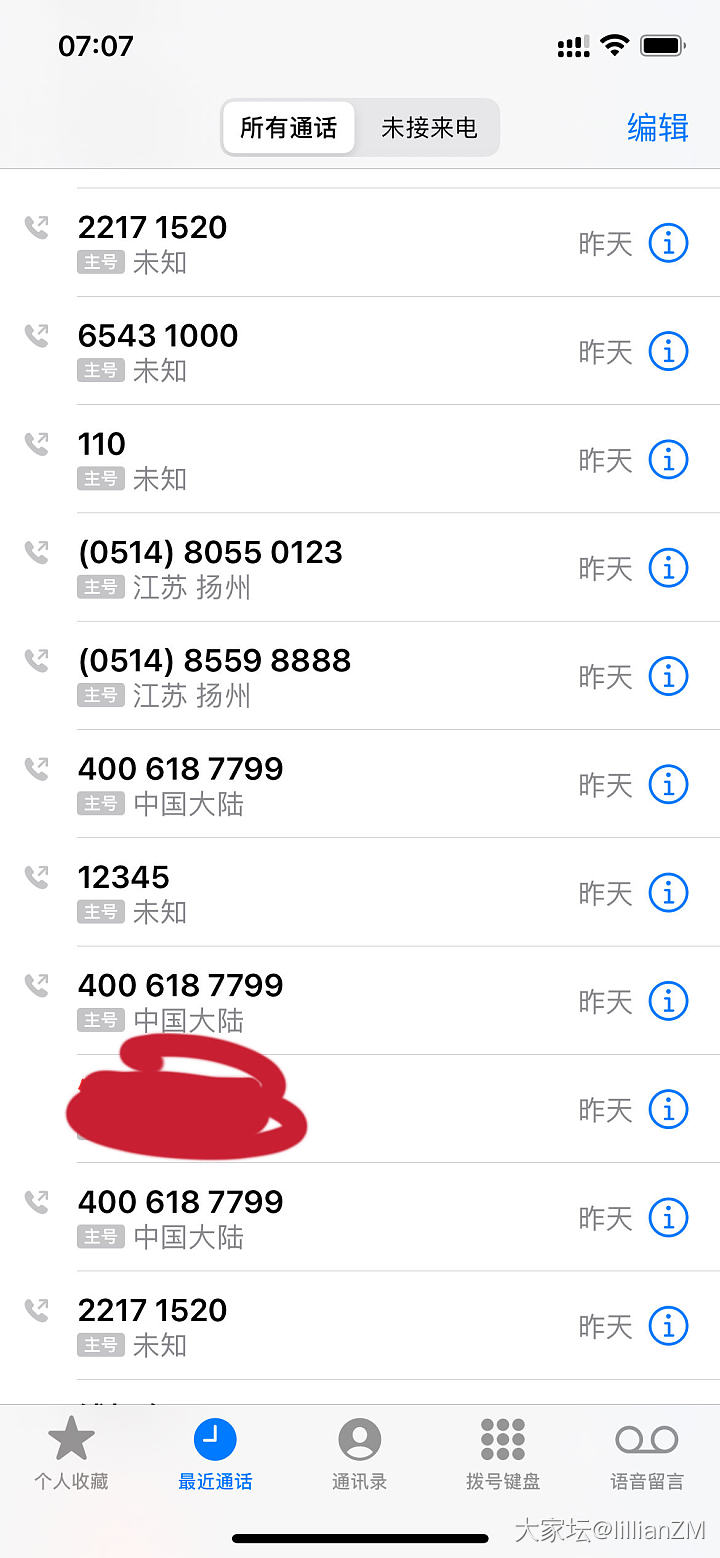The image size is (720, 1558).
Task: Open the 个人收藏 favorites tab
Action: (71, 1455)
